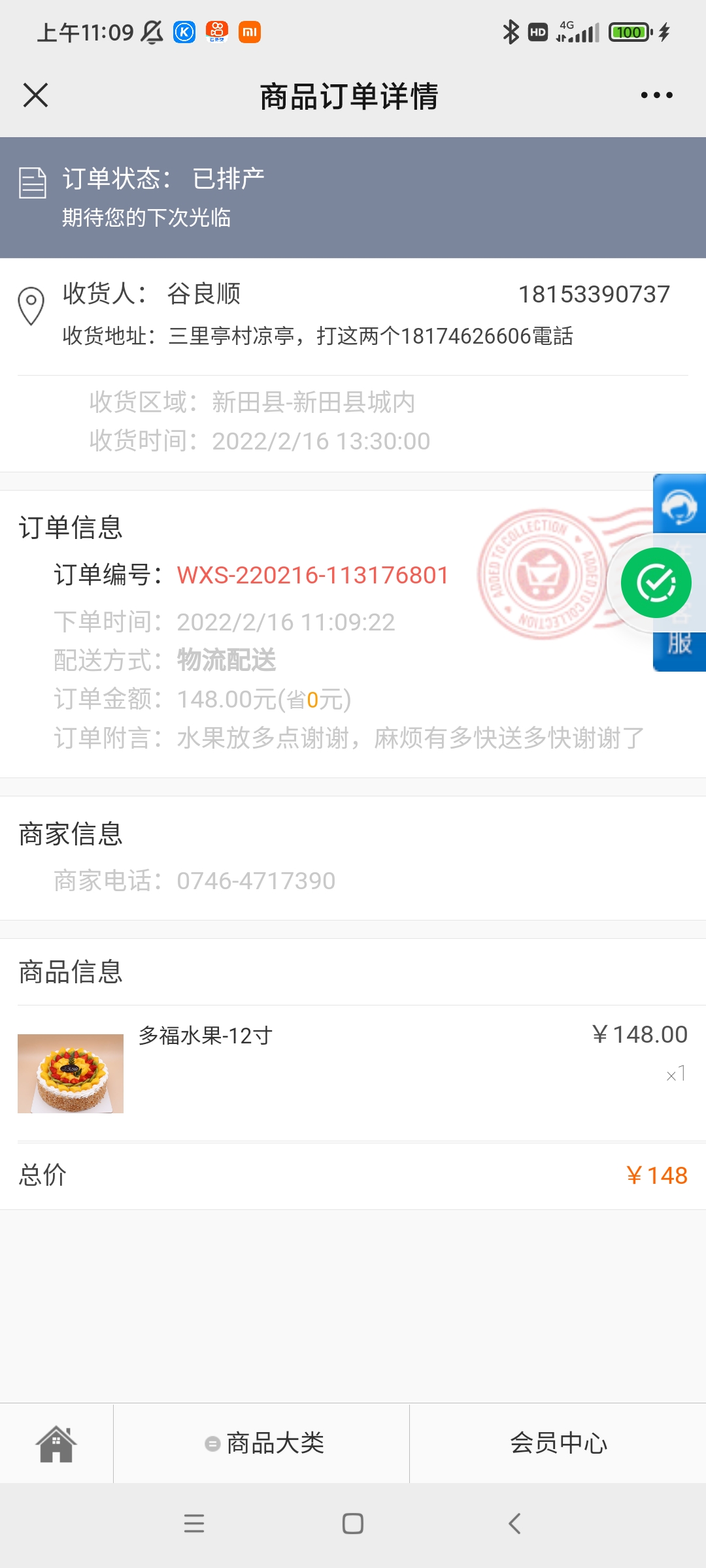The image size is (706, 1568).
Task: Tap the system back button
Action: [x=514, y=1524]
